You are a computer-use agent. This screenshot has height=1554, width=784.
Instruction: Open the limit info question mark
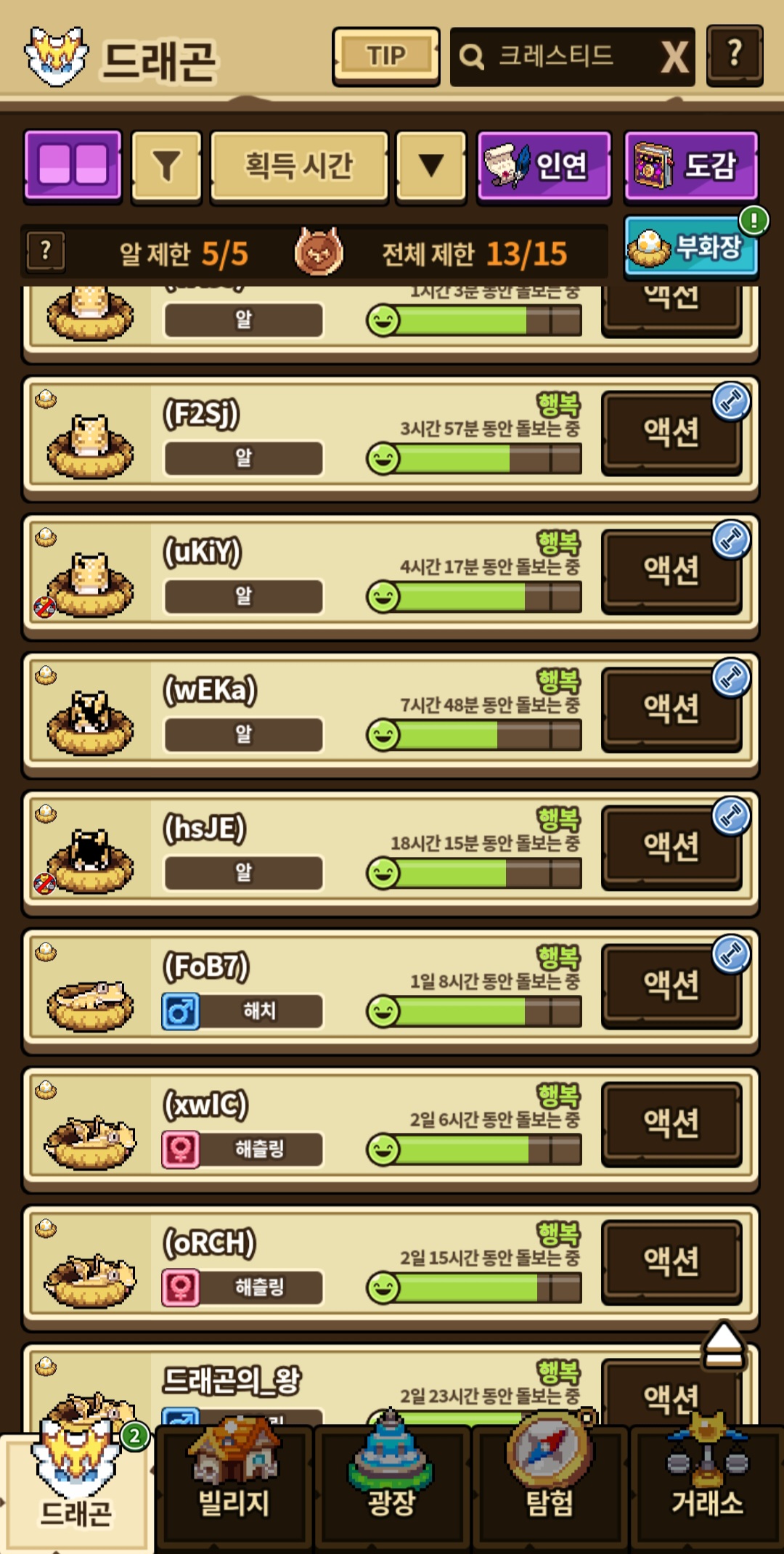coord(46,251)
